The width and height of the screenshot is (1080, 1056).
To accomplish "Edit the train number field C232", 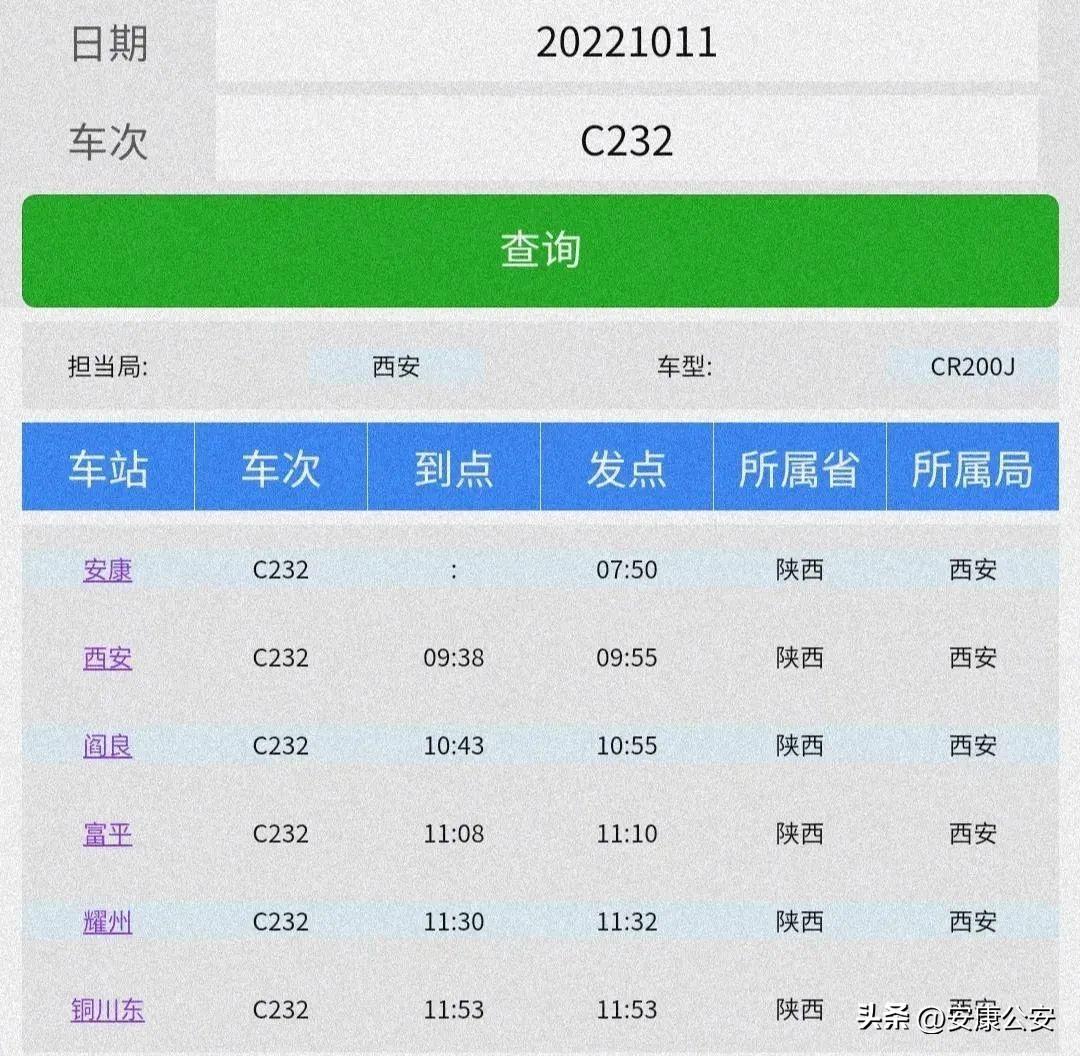I will pos(626,141).
